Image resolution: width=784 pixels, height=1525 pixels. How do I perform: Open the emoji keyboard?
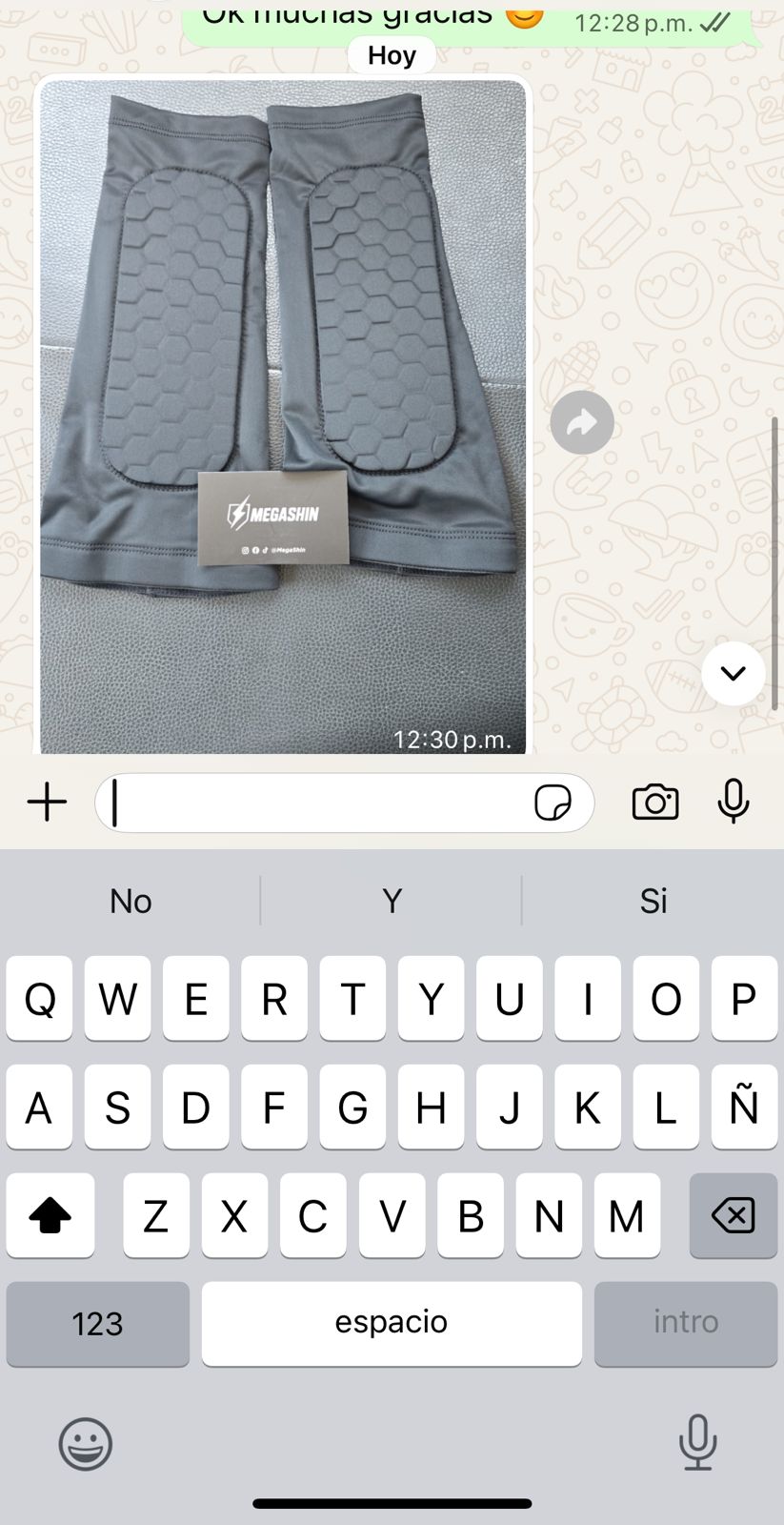[86, 1443]
